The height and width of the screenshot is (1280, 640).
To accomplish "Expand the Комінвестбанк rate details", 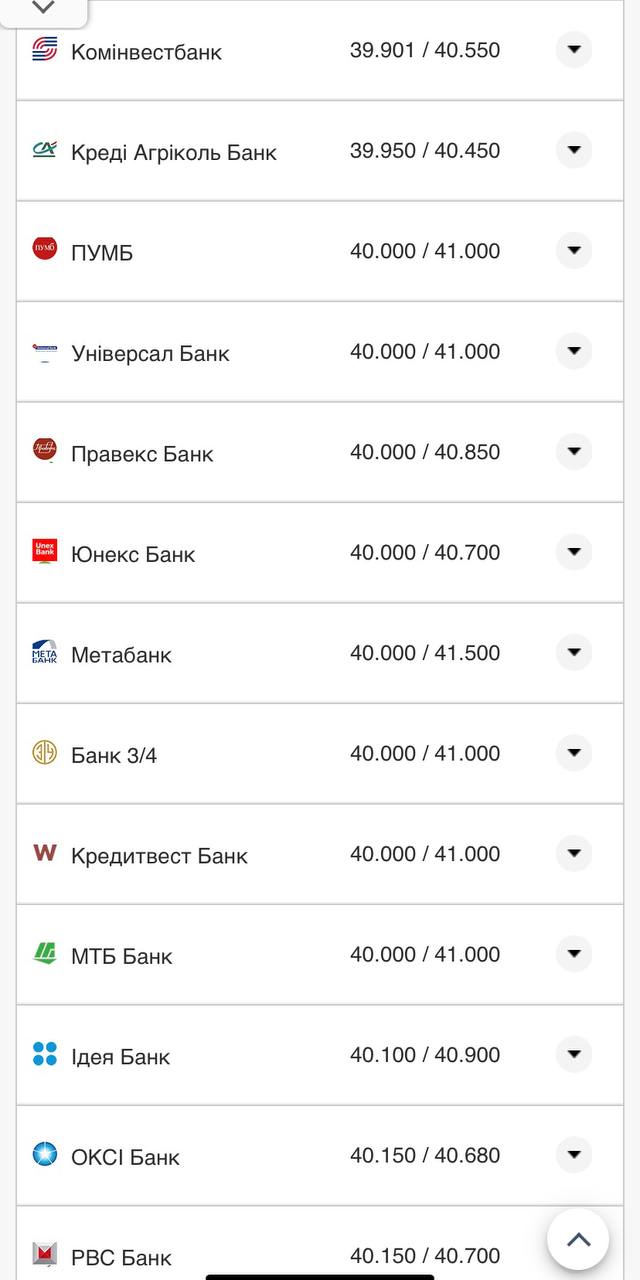I will (574, 50).
